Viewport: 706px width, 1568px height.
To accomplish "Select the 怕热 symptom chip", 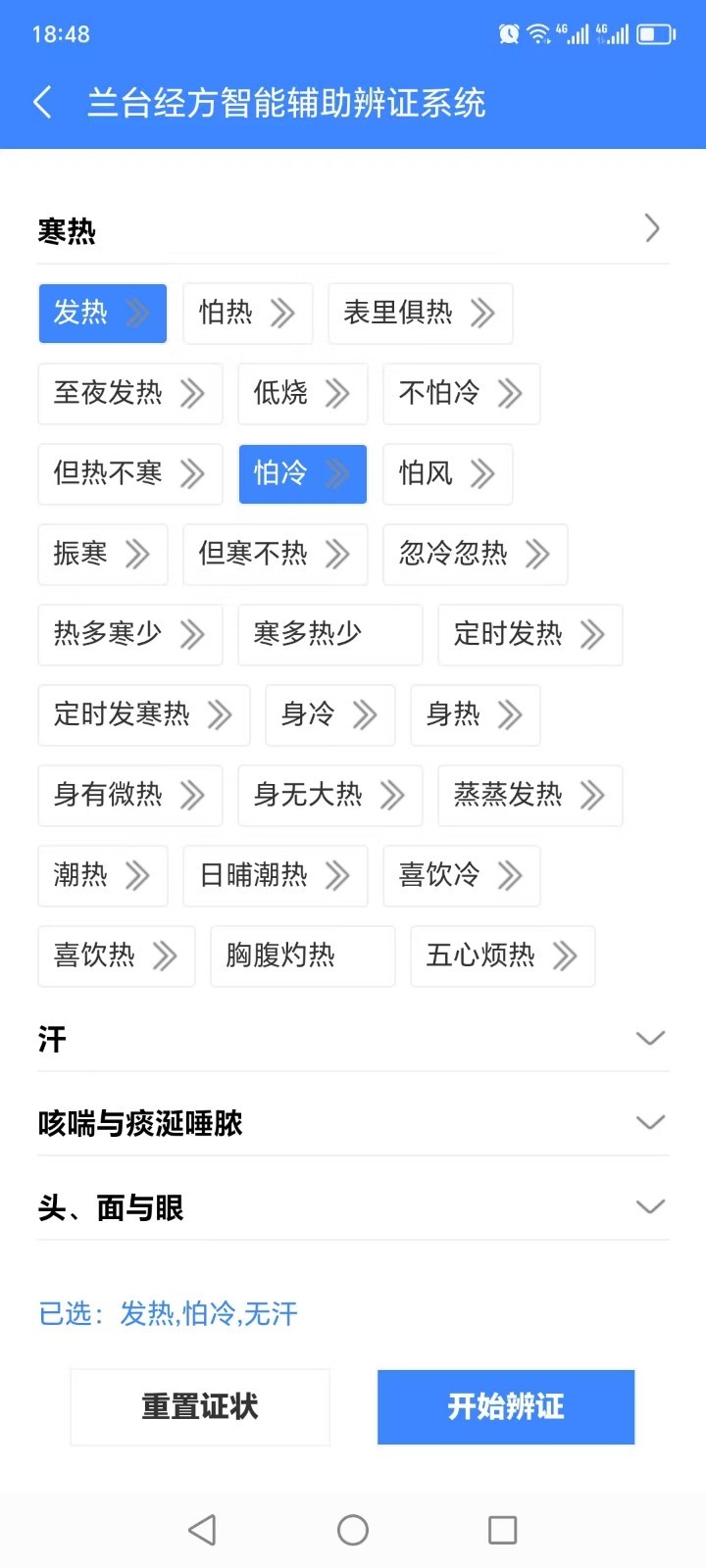I will pyautogui.click(x=248, y=314).
